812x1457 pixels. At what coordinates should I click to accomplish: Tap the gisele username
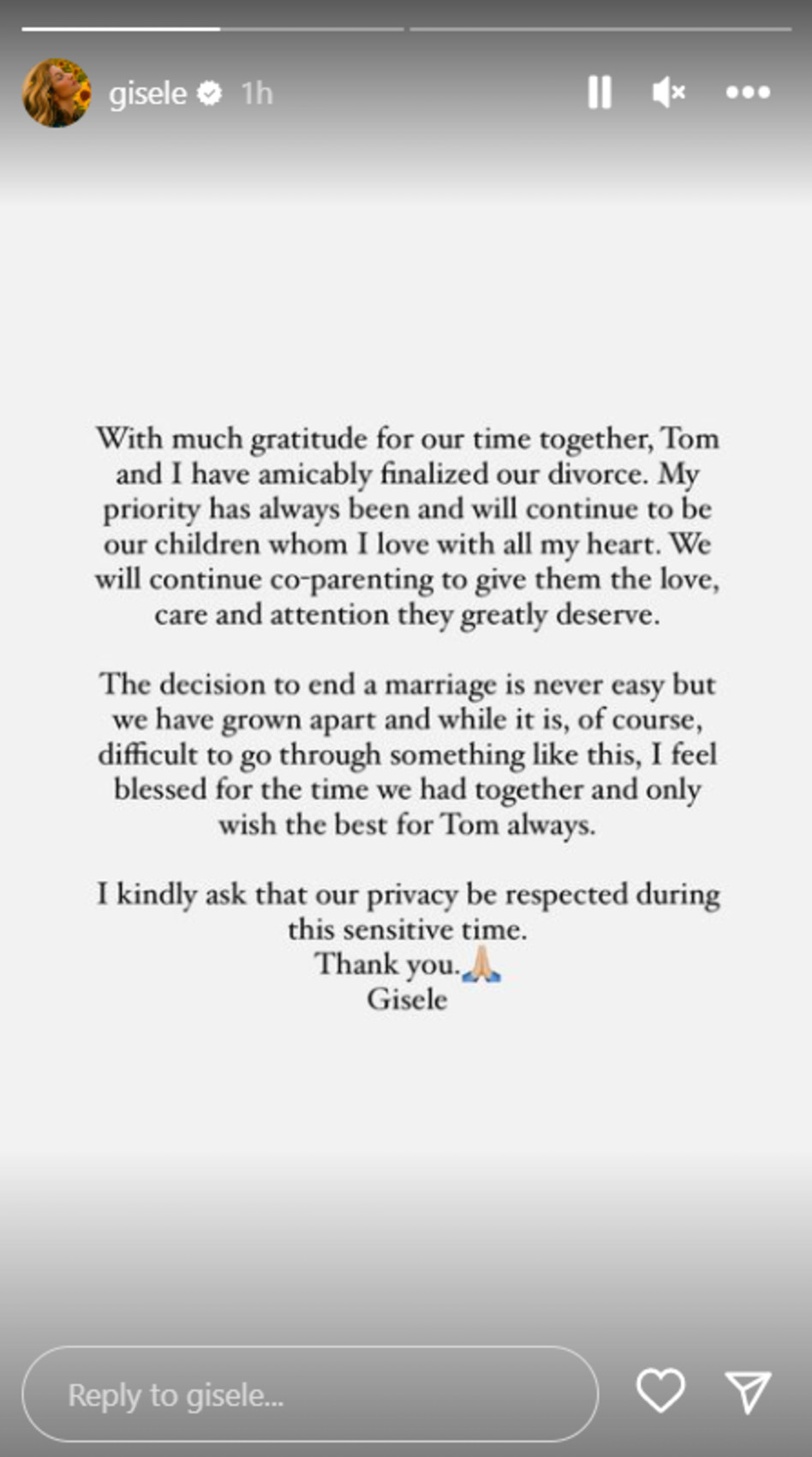(x=147, y=93)
